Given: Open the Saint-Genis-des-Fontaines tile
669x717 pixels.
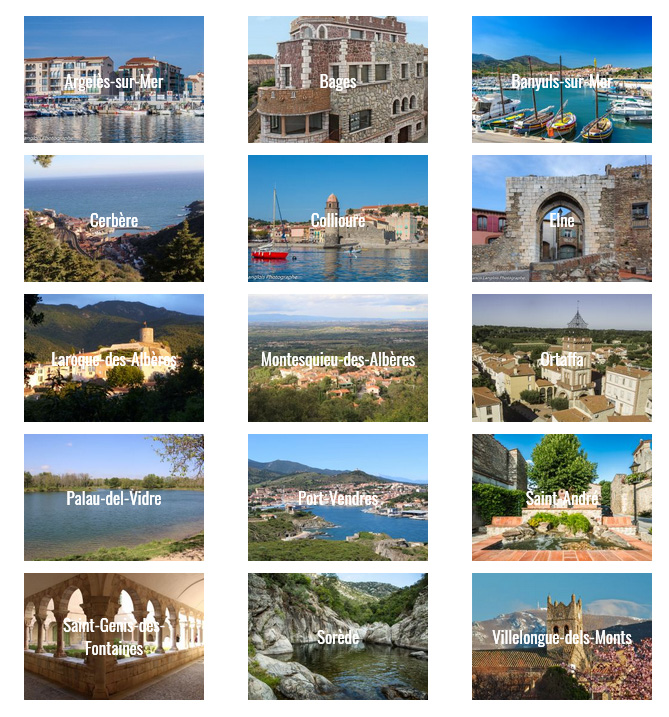Looking at the screenshot, I should 114,636.
